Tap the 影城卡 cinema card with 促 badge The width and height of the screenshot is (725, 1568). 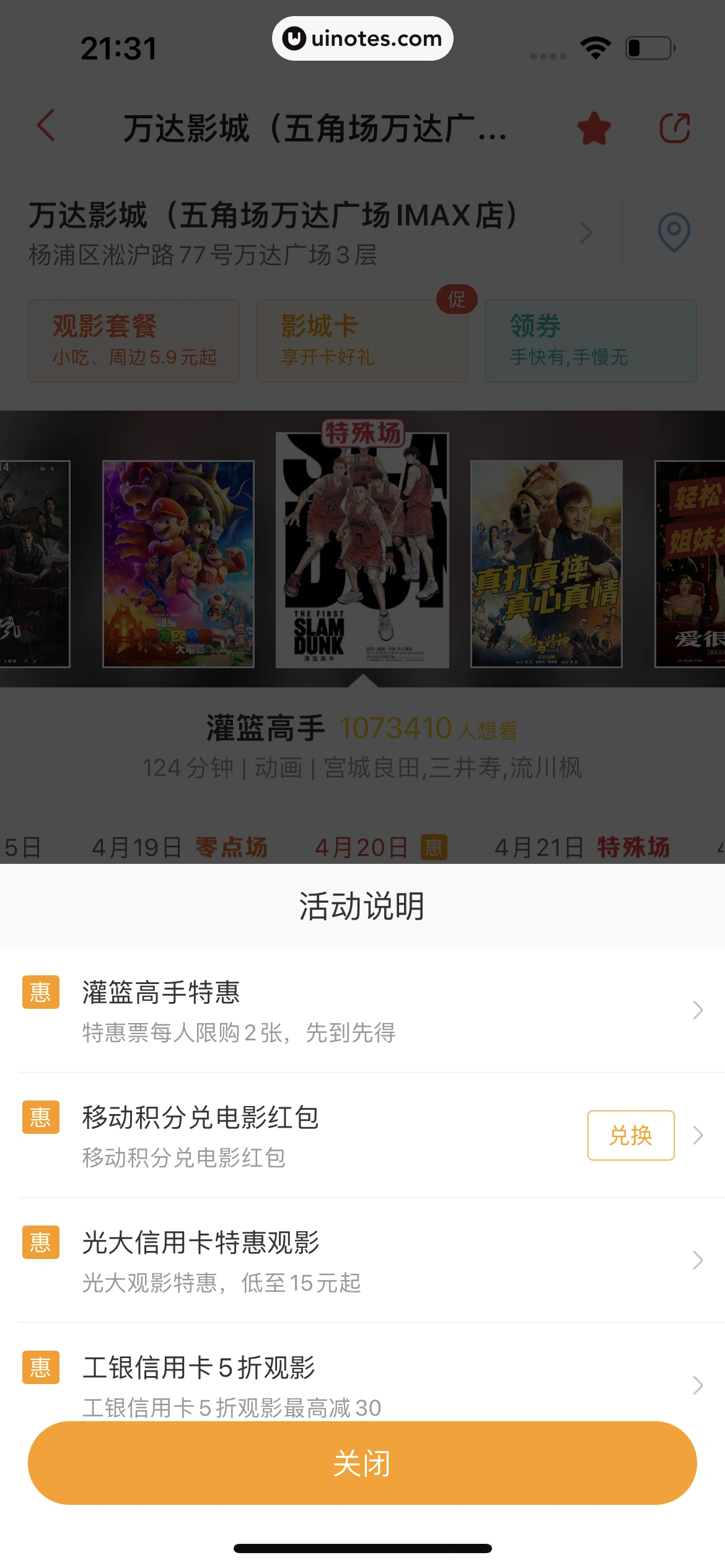pos(362,339)
